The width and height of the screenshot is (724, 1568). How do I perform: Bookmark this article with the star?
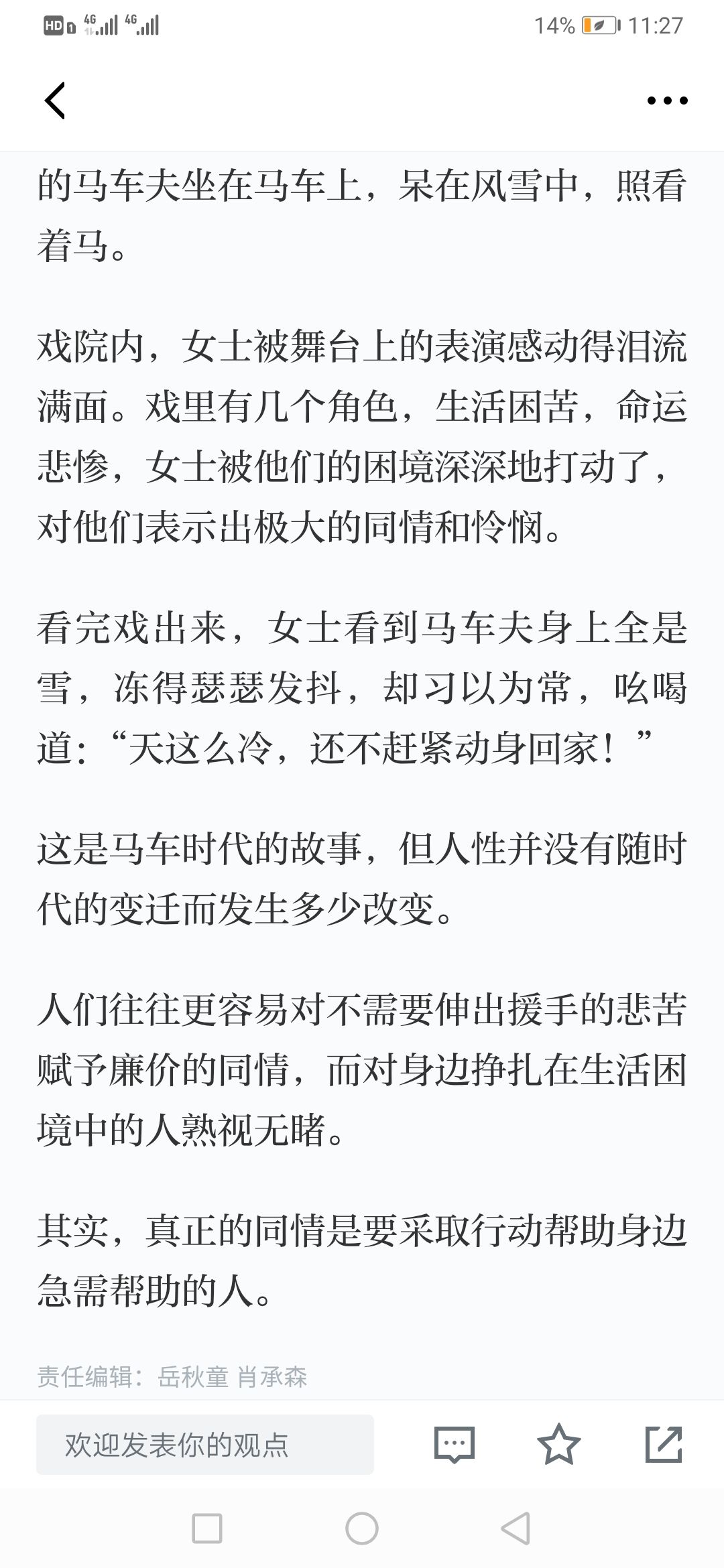[x=559, y=1444]
